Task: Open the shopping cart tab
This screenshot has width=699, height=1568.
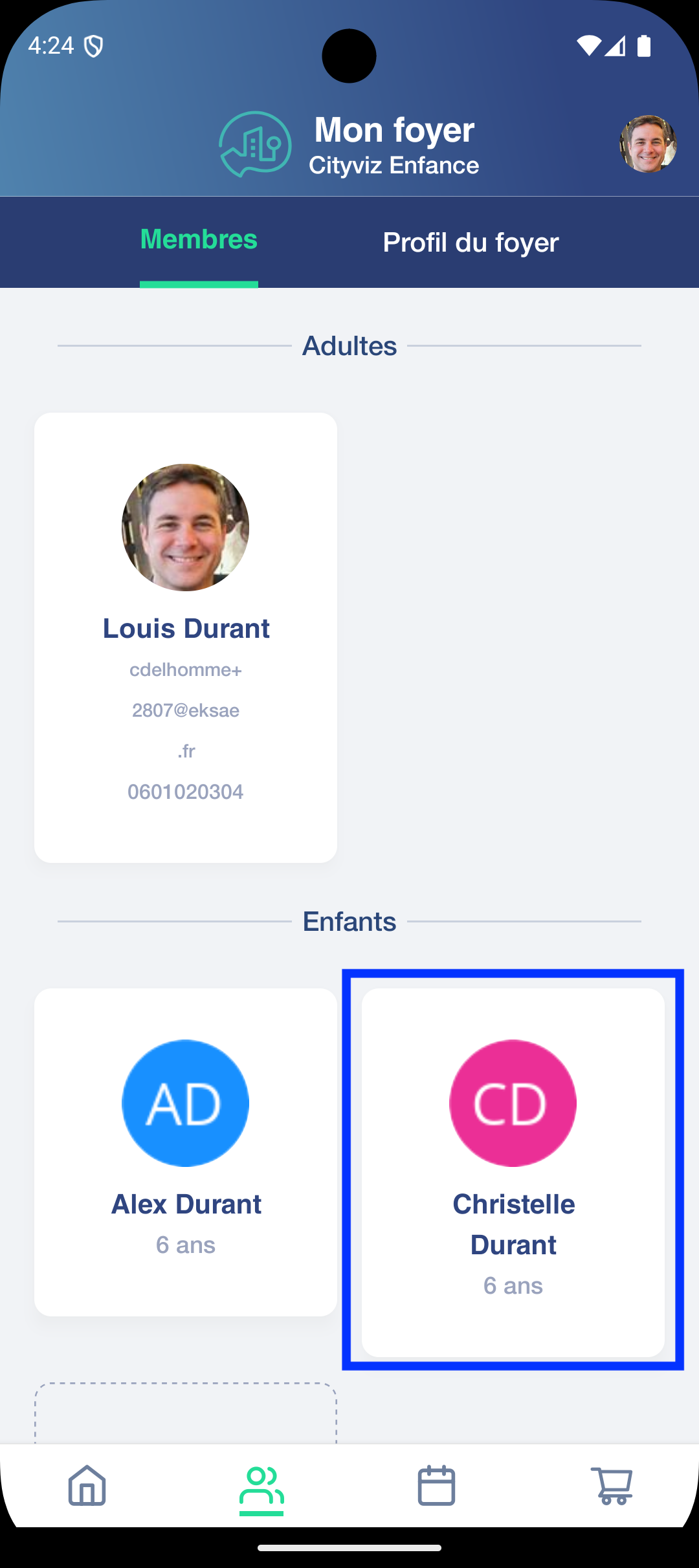Action: click(612, 1485)
